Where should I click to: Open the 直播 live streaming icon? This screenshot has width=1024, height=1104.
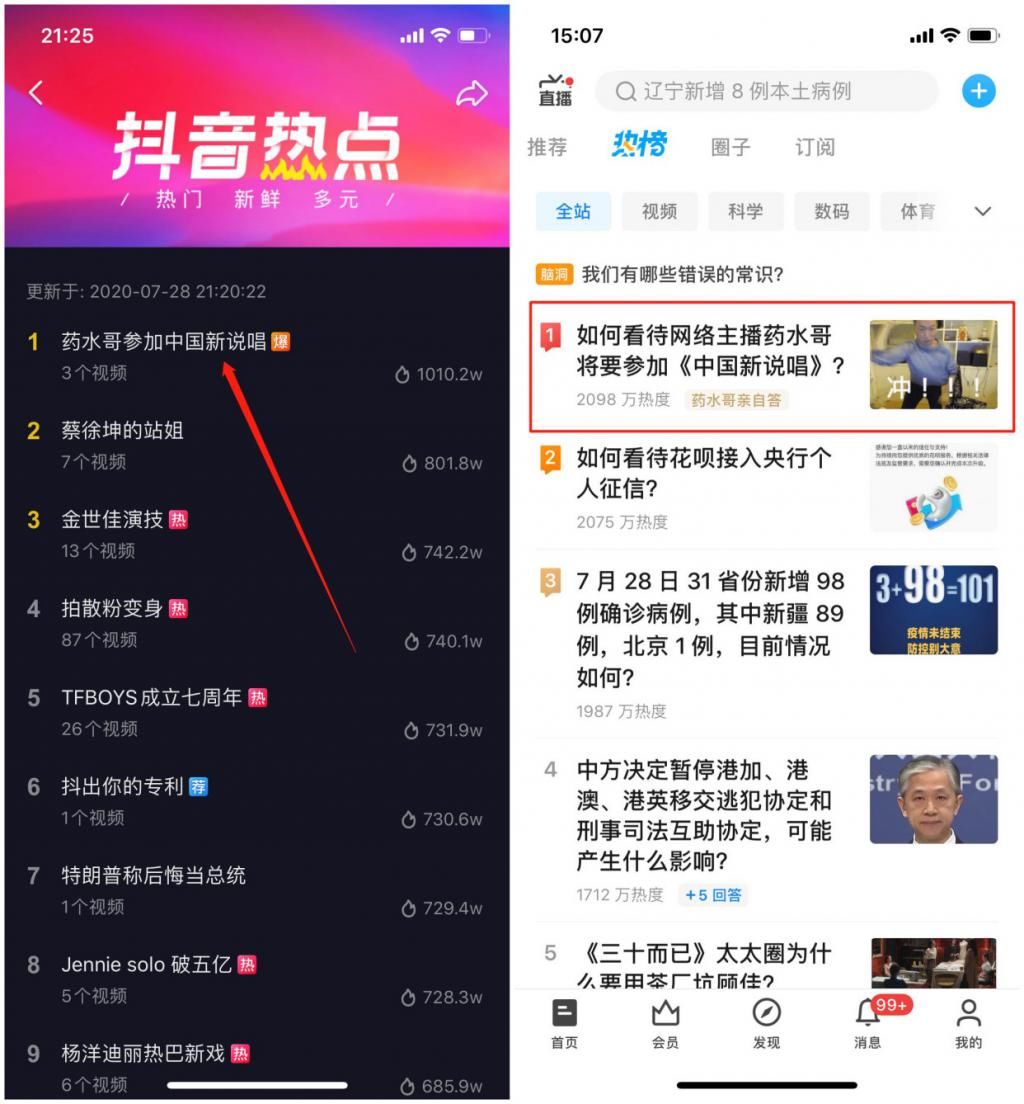(553, 91)
